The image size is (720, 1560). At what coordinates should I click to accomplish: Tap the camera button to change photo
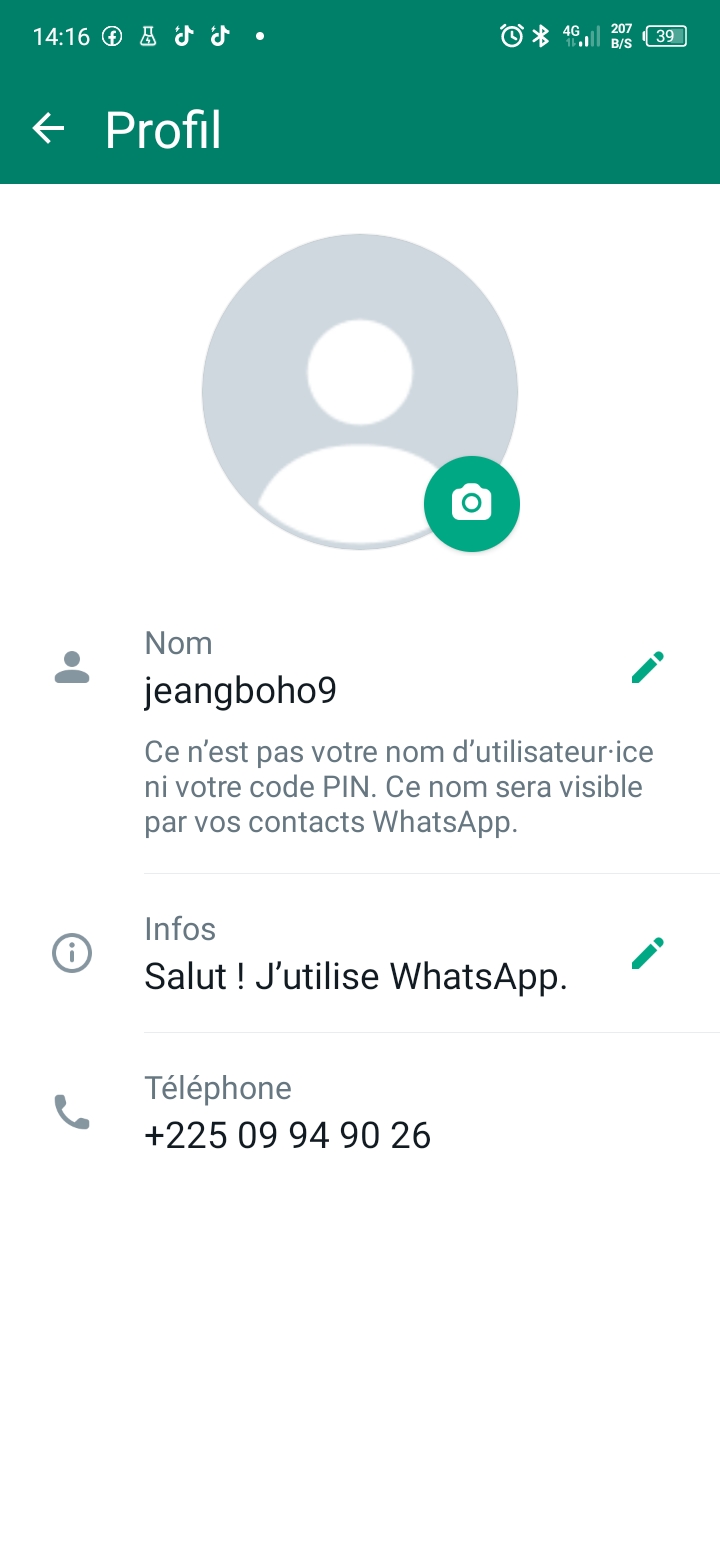[x=471, y=503]
